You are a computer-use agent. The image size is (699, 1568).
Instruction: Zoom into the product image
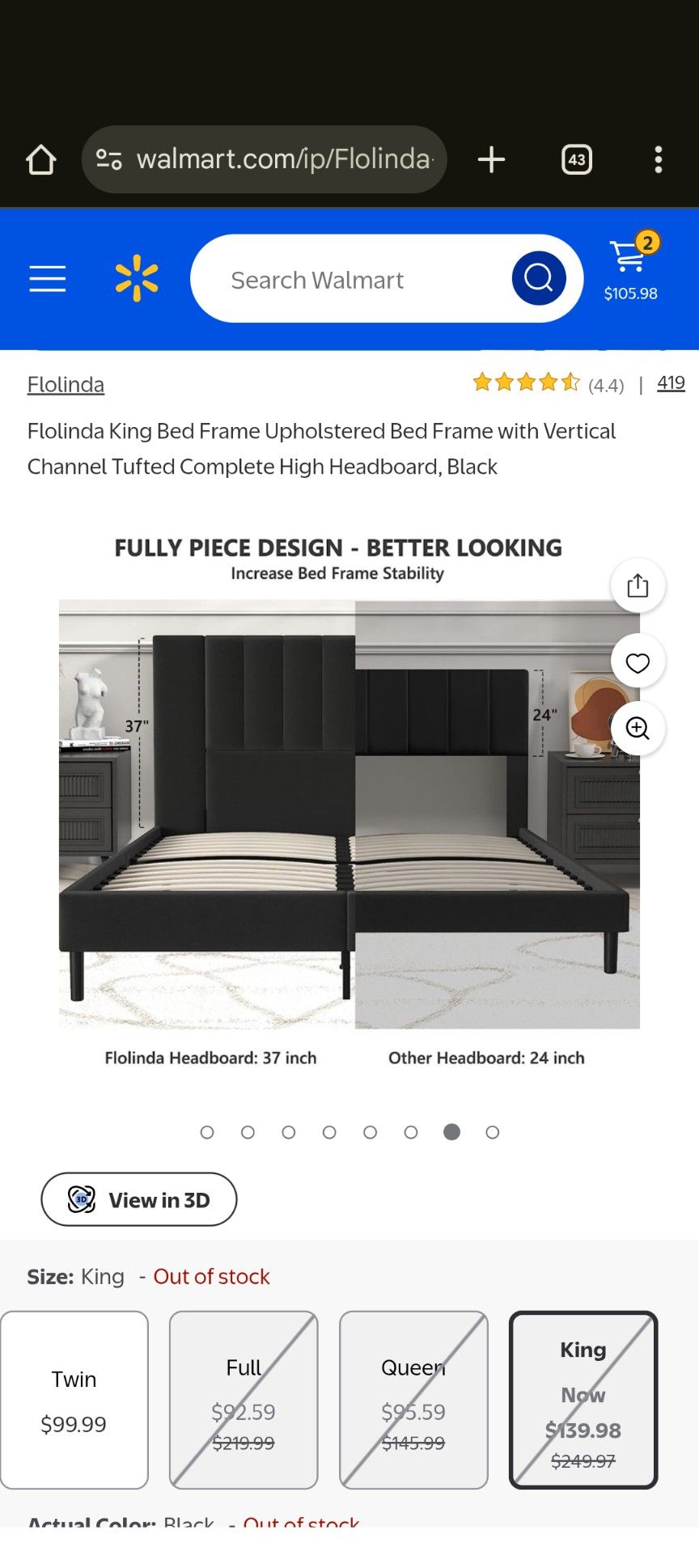(x=638, y=729)
